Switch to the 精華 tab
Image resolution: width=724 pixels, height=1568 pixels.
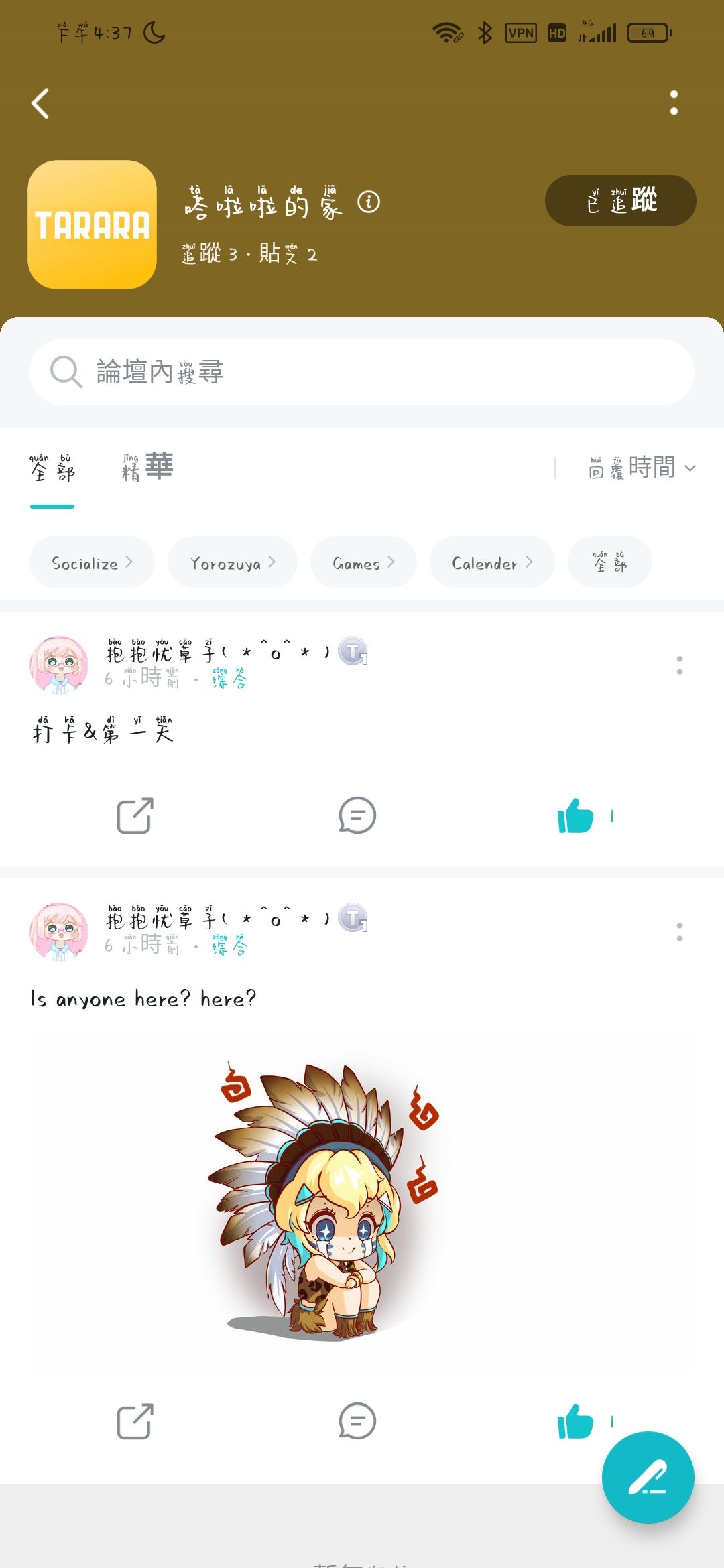click(146, 465)
